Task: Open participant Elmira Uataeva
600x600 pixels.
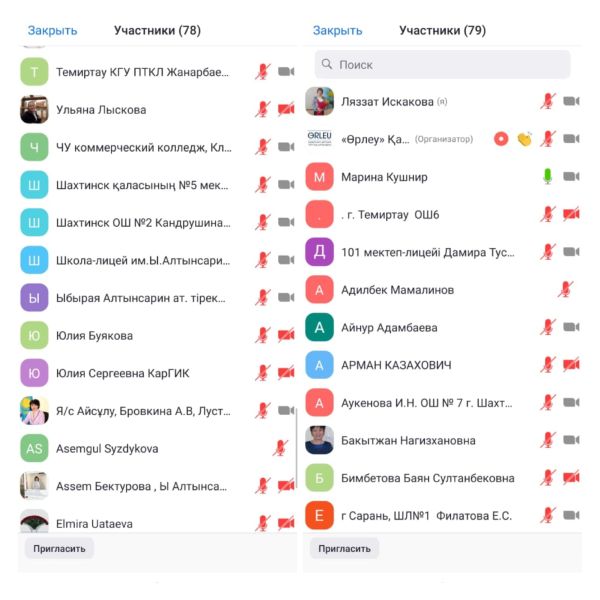Action: coord(94,523)
